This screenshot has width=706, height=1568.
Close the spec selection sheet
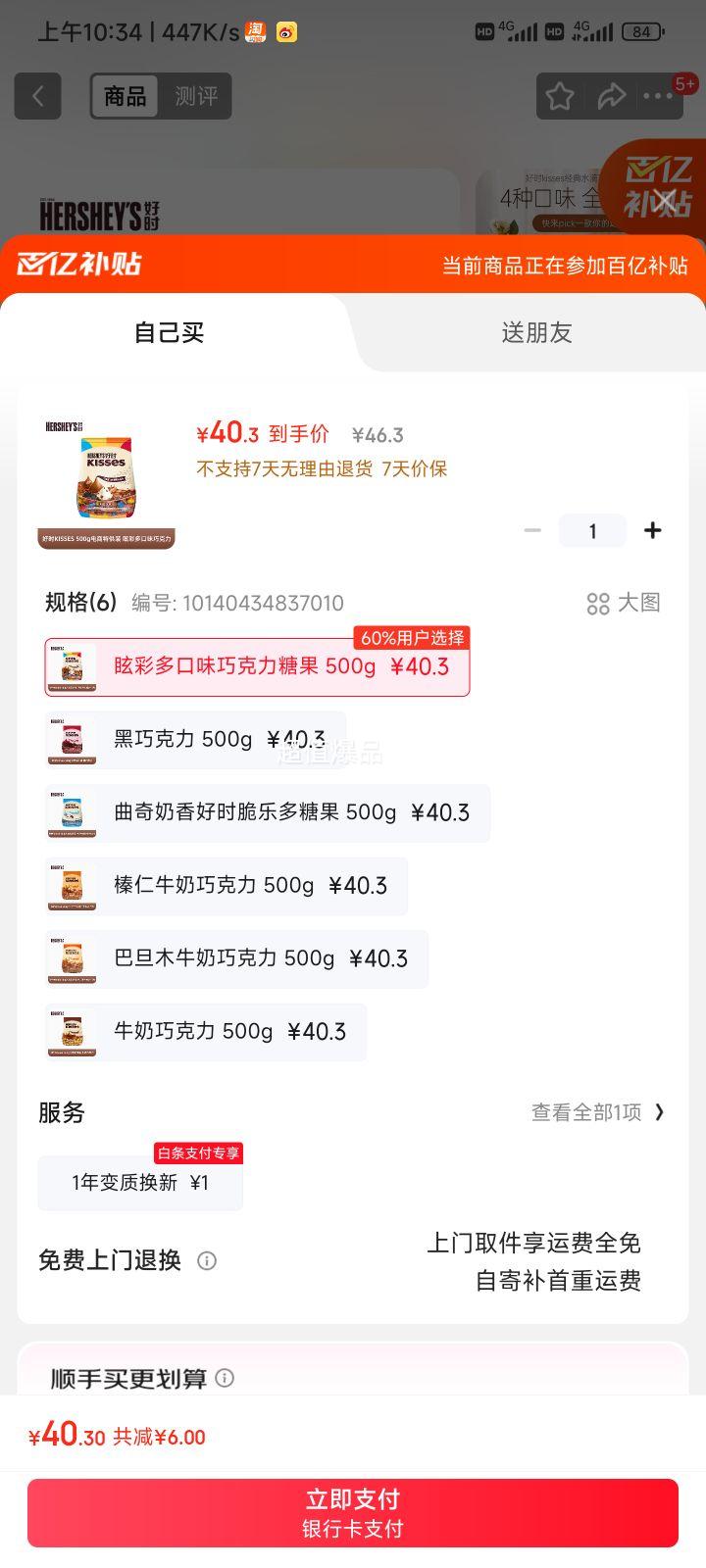click(x=665, y=202)
